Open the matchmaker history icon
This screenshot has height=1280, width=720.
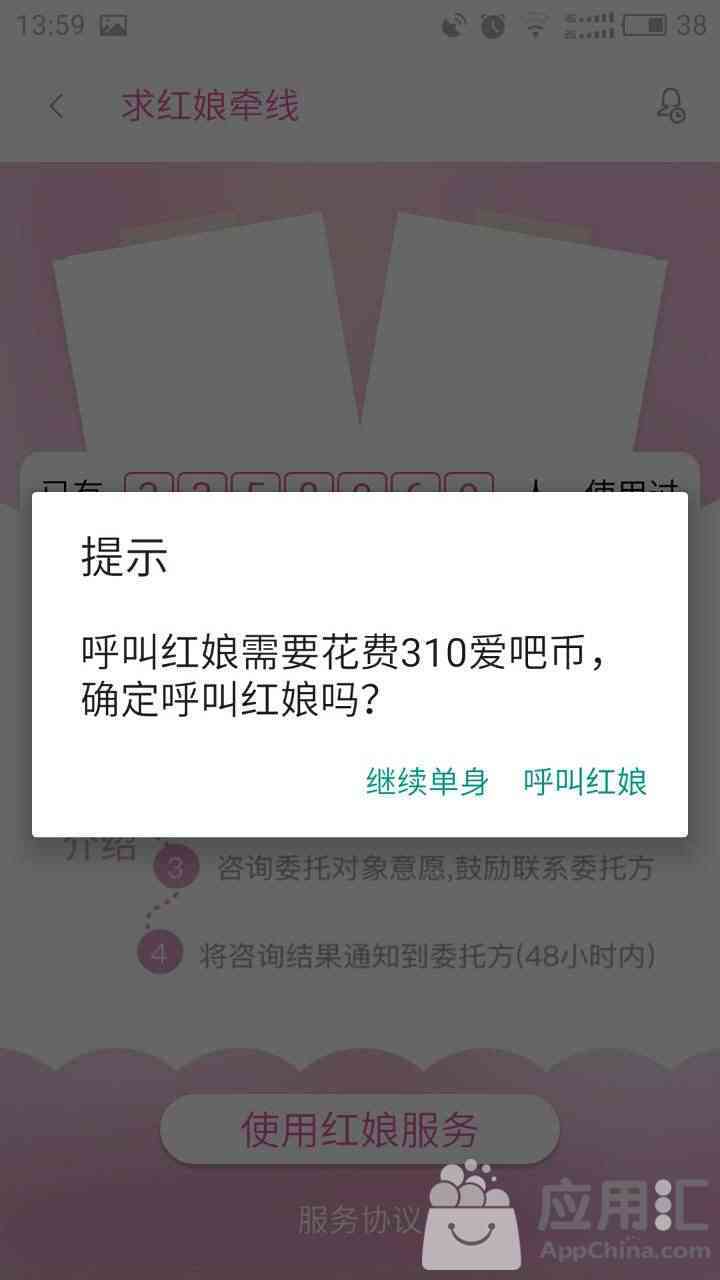(x=671, y=106)
